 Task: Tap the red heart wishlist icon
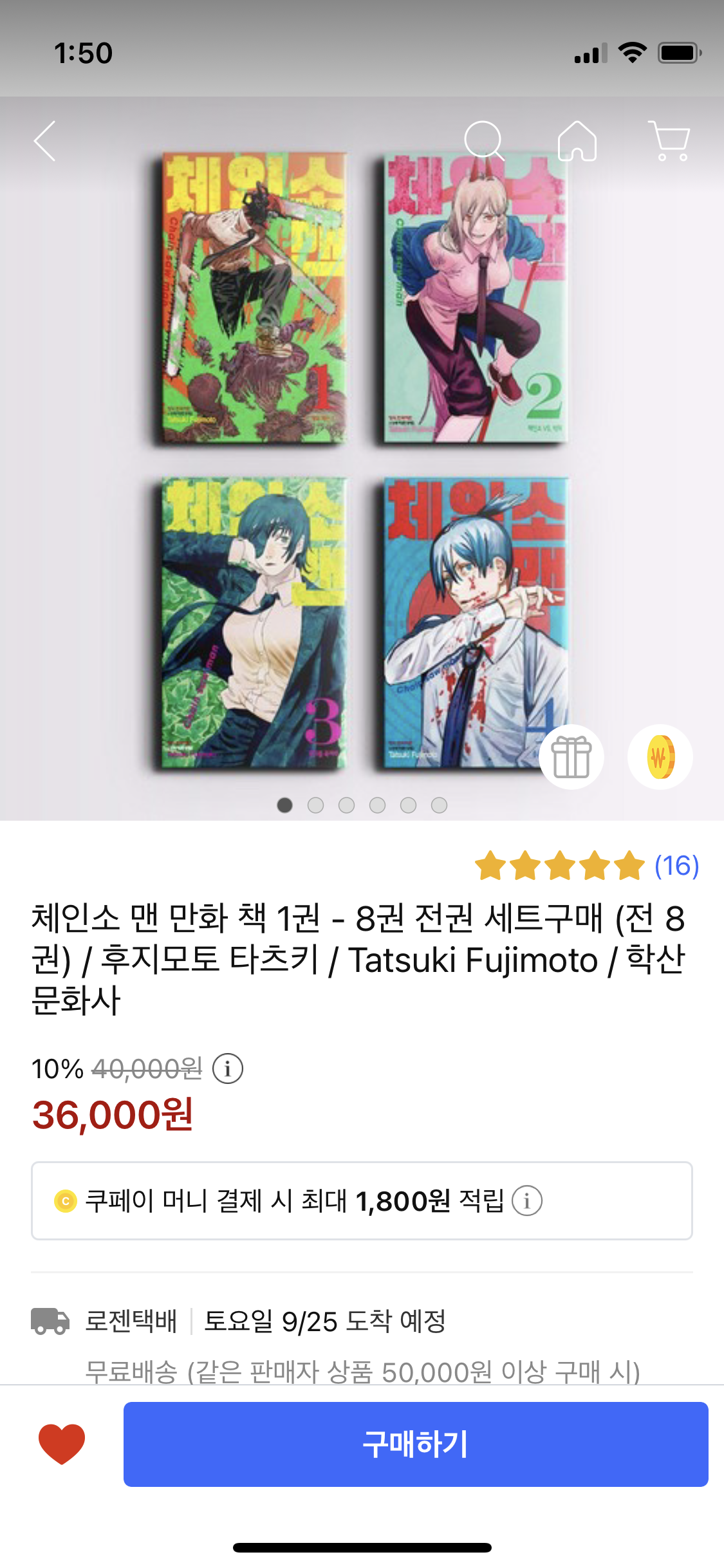pos(62,1444)
